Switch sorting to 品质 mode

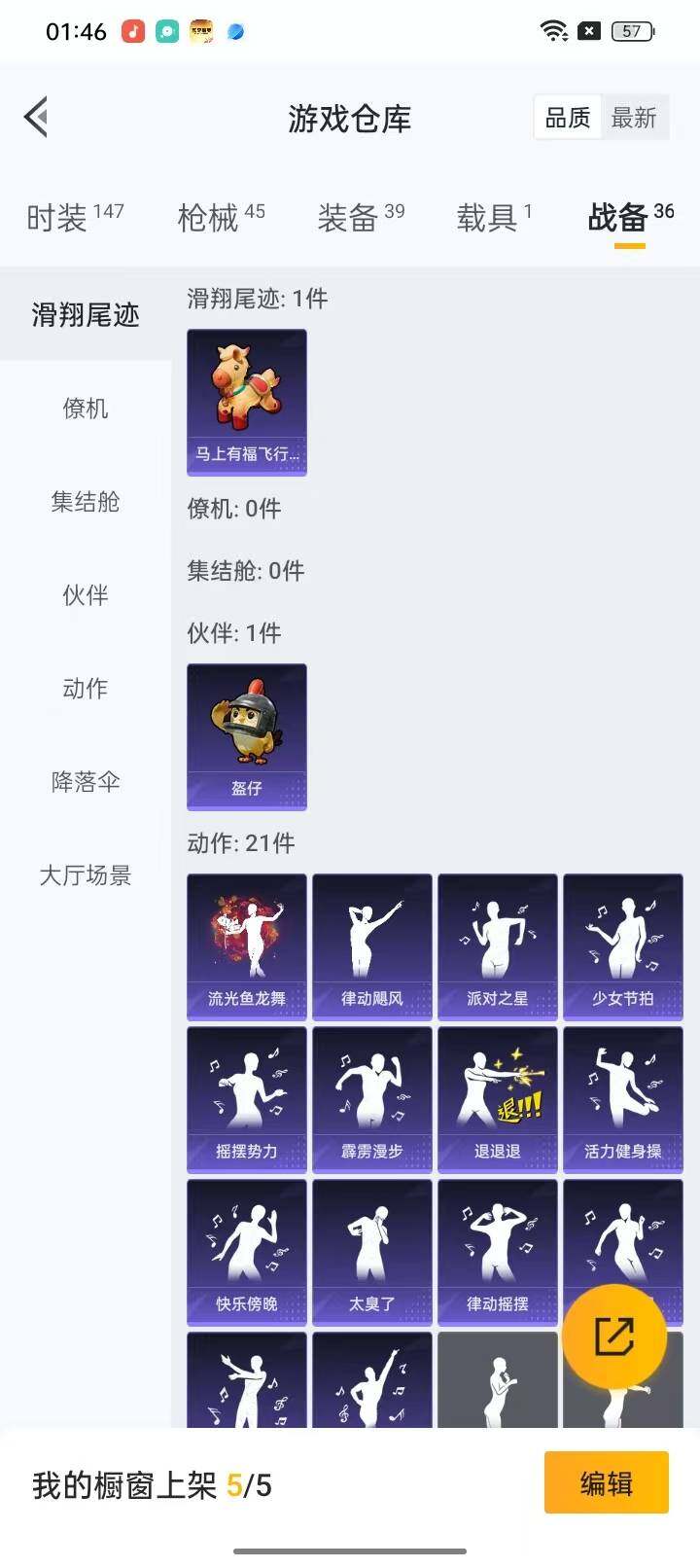(x=567, y=117)
